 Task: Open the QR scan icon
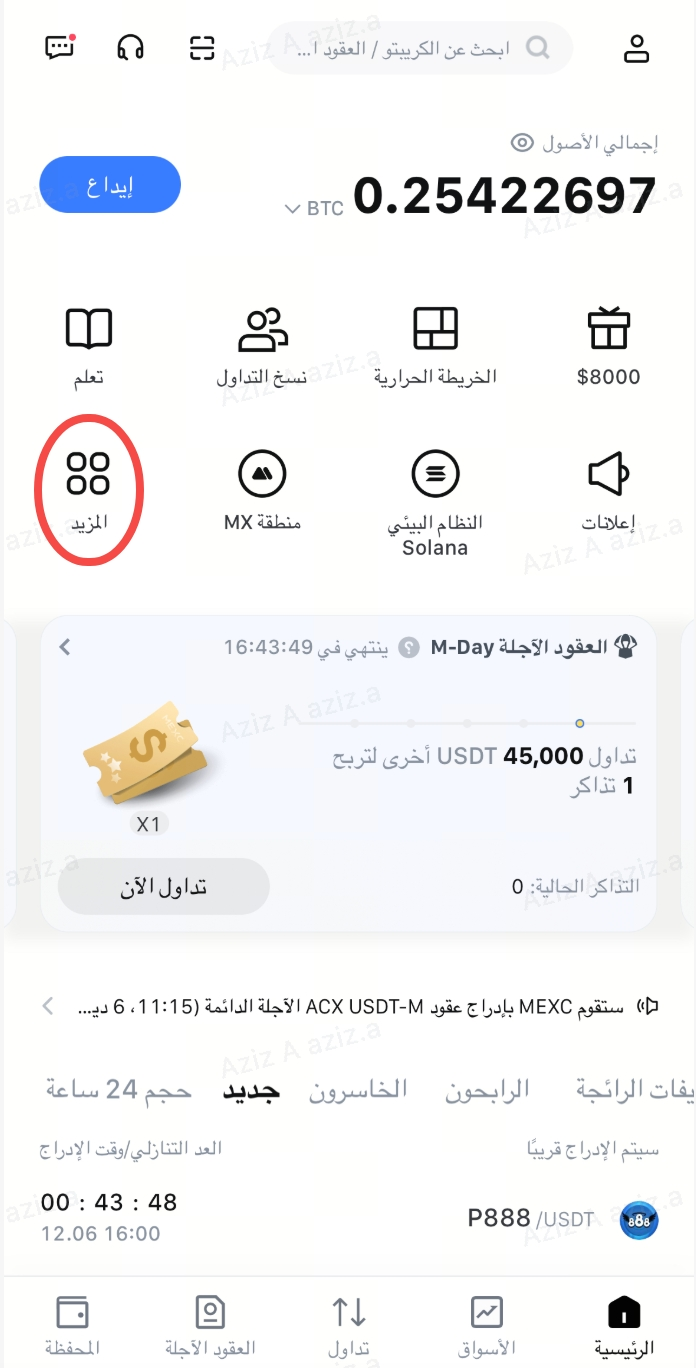pyautogui.click(x=202, y=48)
